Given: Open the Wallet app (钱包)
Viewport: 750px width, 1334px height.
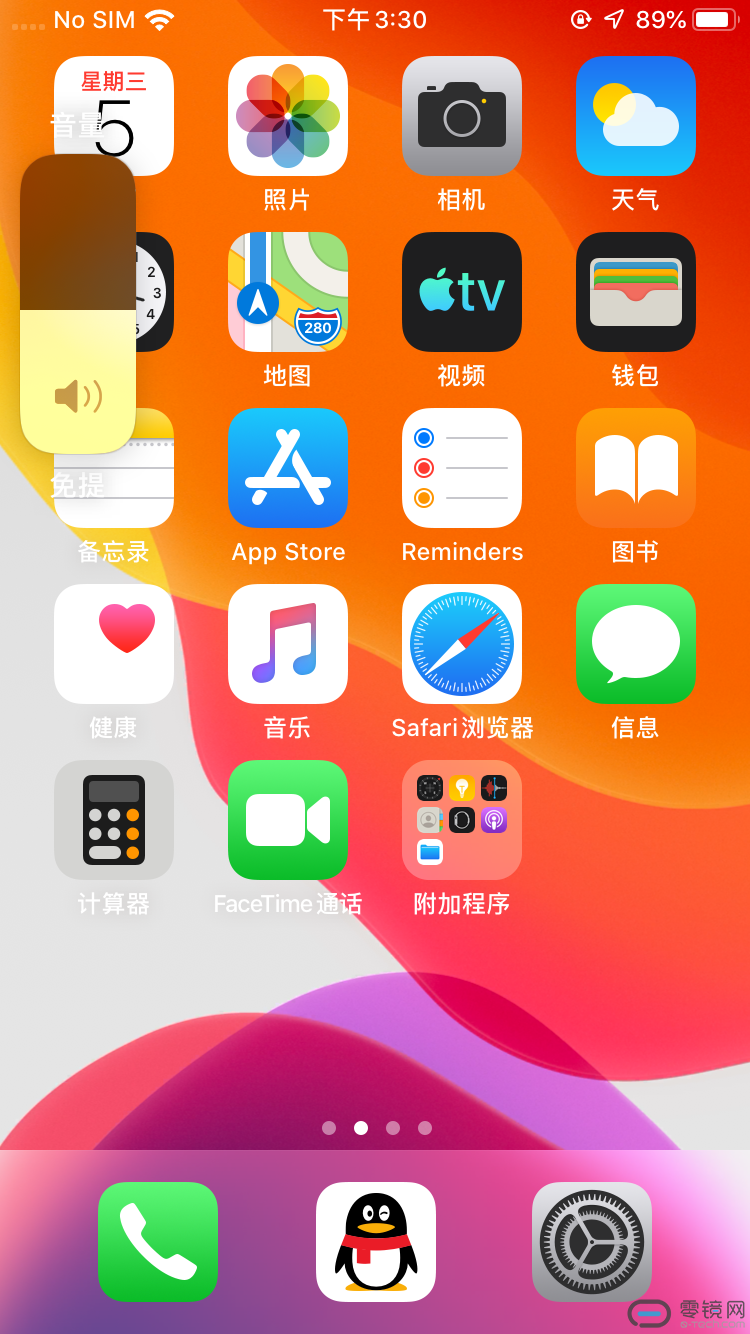Looking at the screenshot, I should 636,292.
